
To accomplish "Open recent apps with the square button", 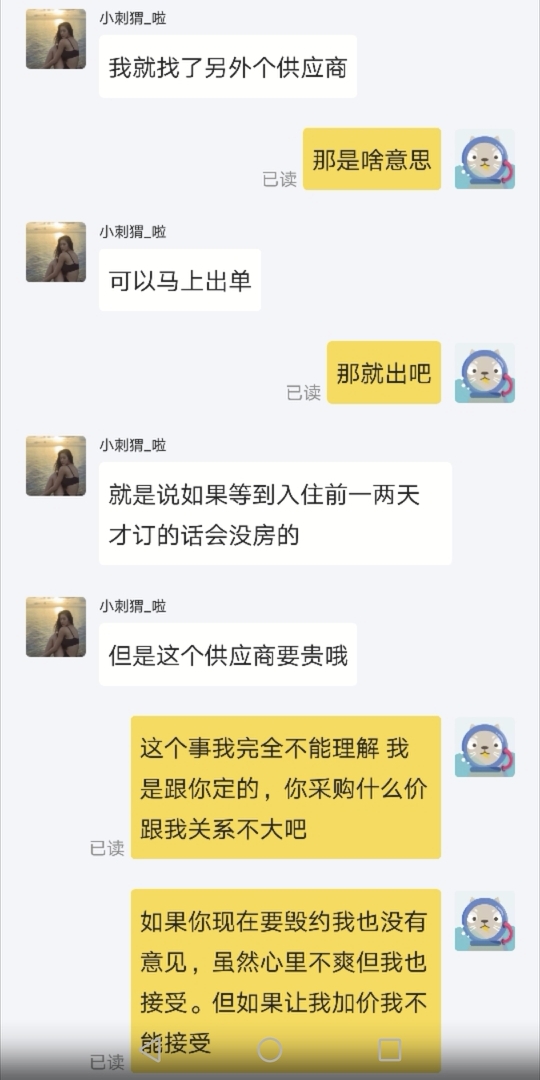I will click(390, 1050).
